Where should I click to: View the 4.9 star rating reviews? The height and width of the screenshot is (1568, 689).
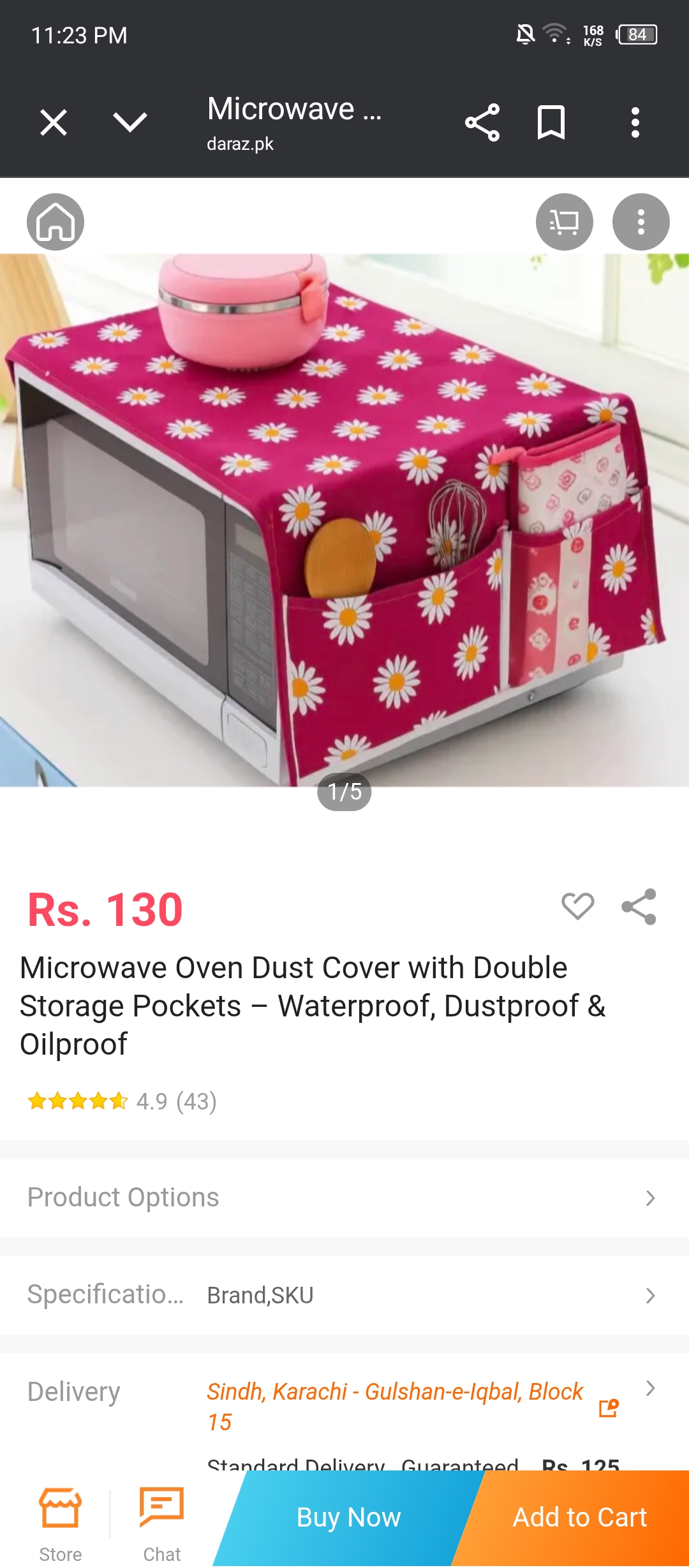[122, 1101]
